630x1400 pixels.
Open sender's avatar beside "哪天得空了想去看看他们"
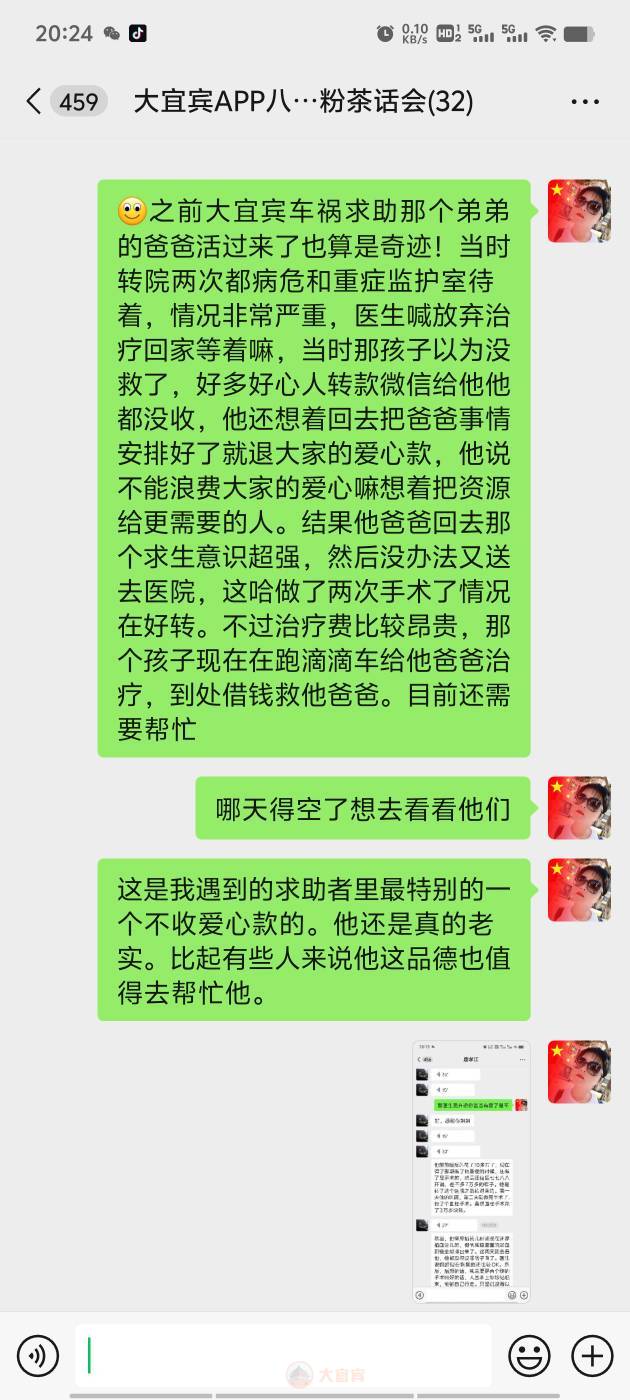click(x=579, y=807)
